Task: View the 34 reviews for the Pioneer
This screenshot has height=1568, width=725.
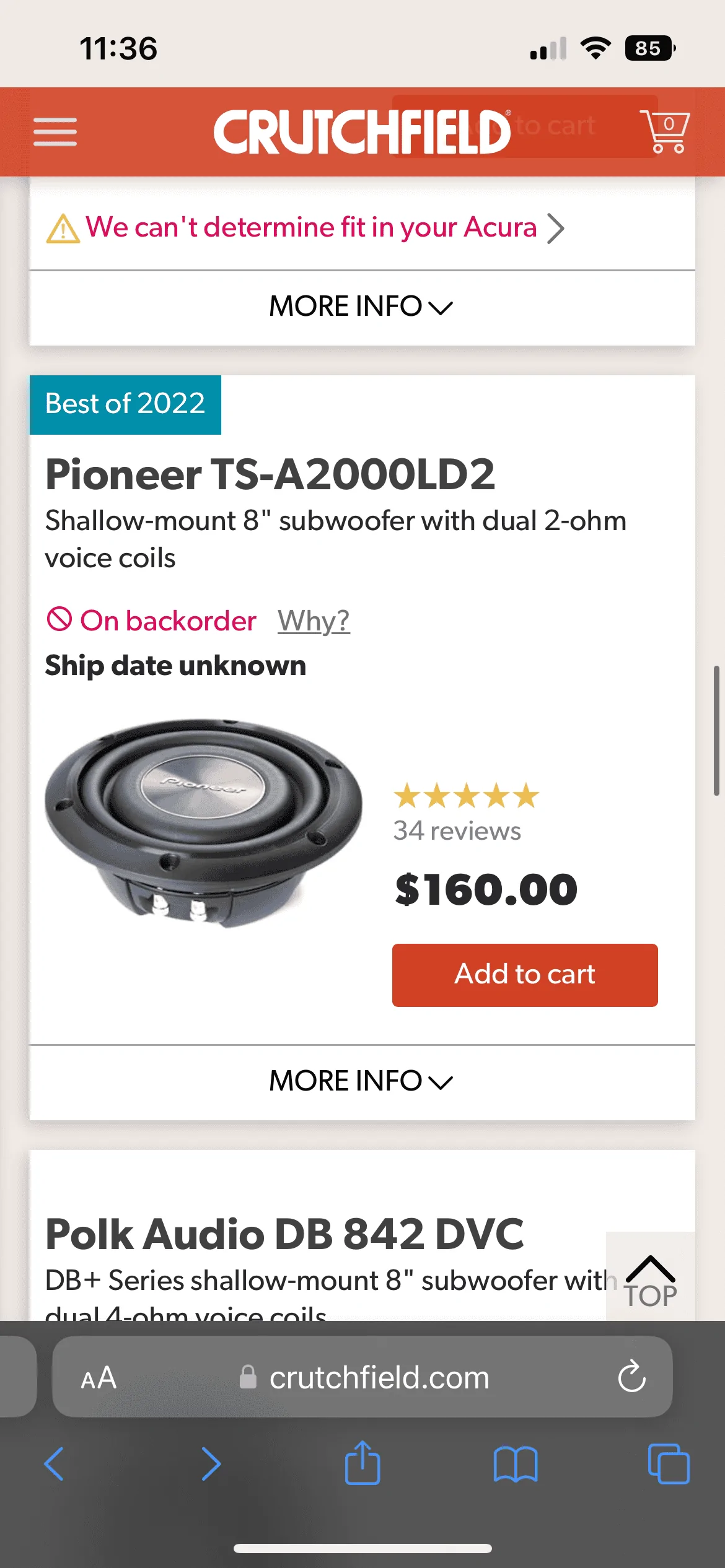Action: (x=457, y=831)
